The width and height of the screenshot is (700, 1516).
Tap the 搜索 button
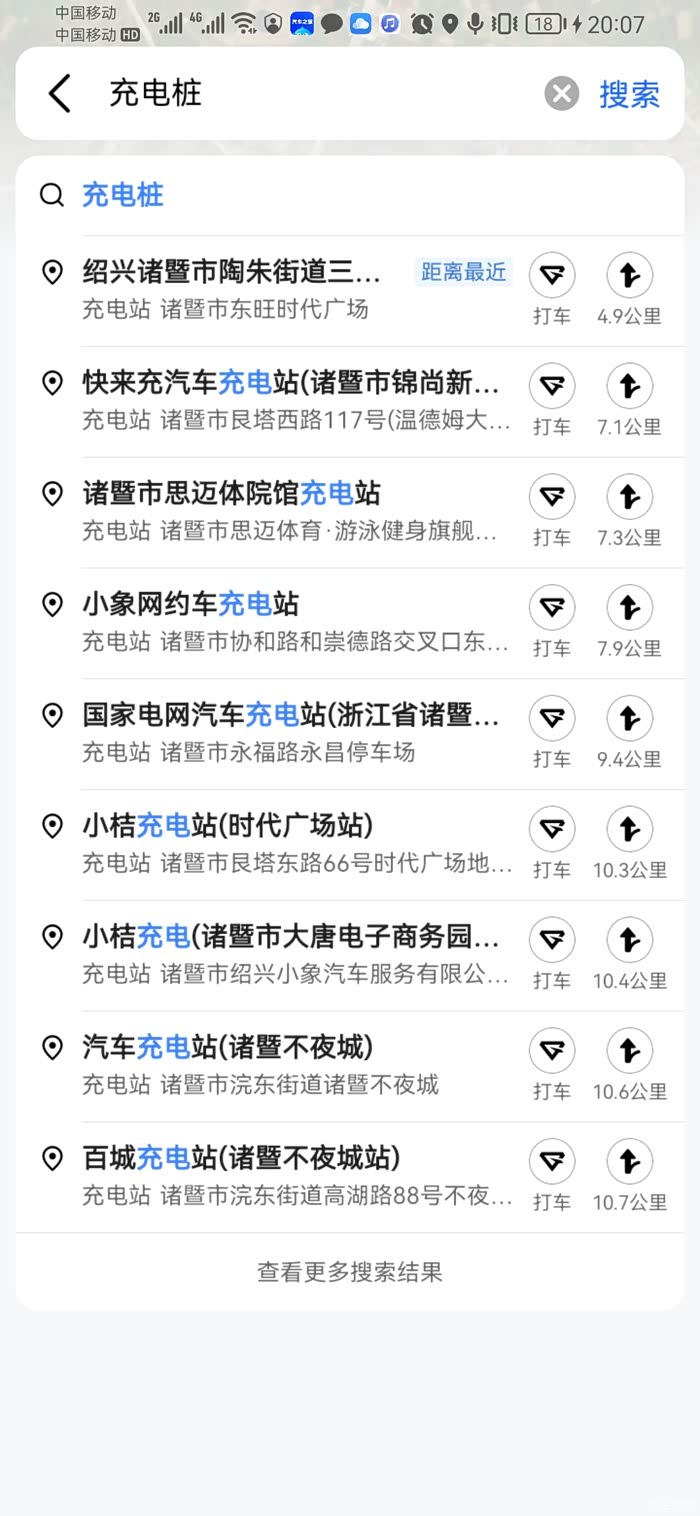tap(629, 94)
